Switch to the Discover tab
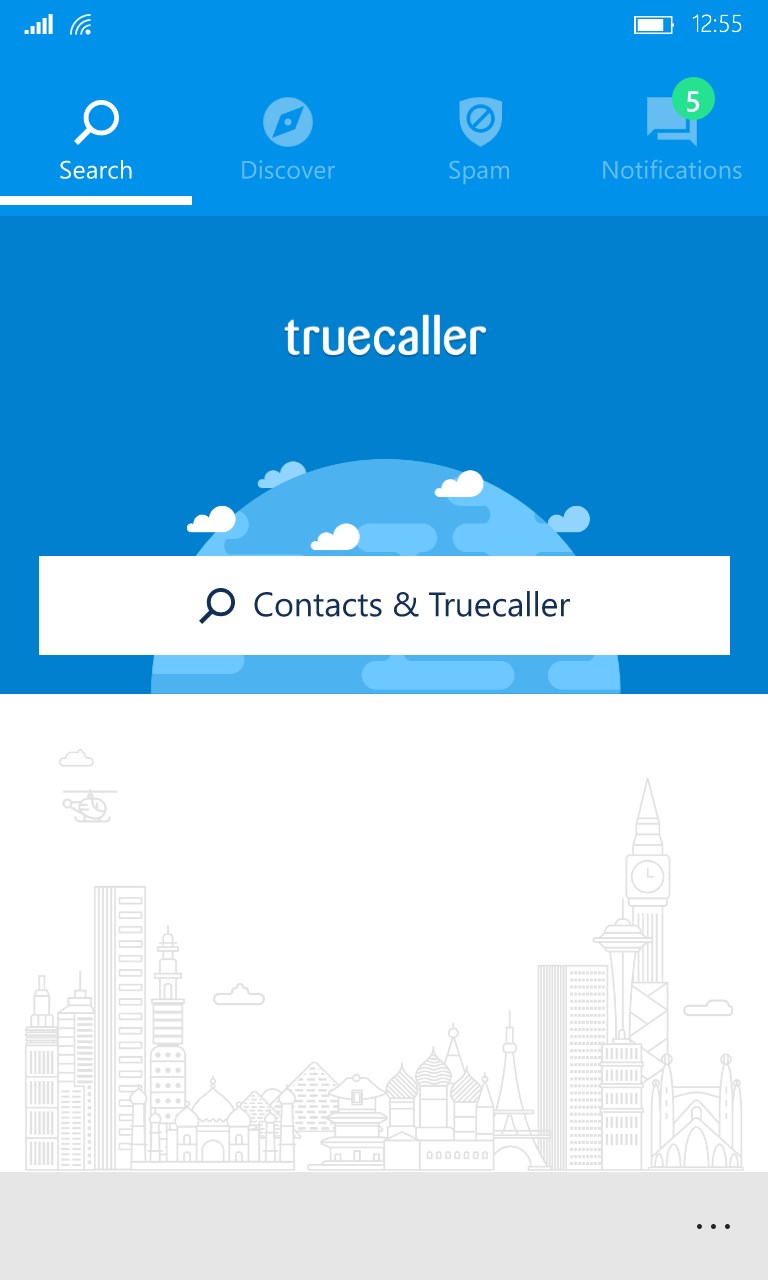Screen dimensions: 768x1280 coord(287,141)
